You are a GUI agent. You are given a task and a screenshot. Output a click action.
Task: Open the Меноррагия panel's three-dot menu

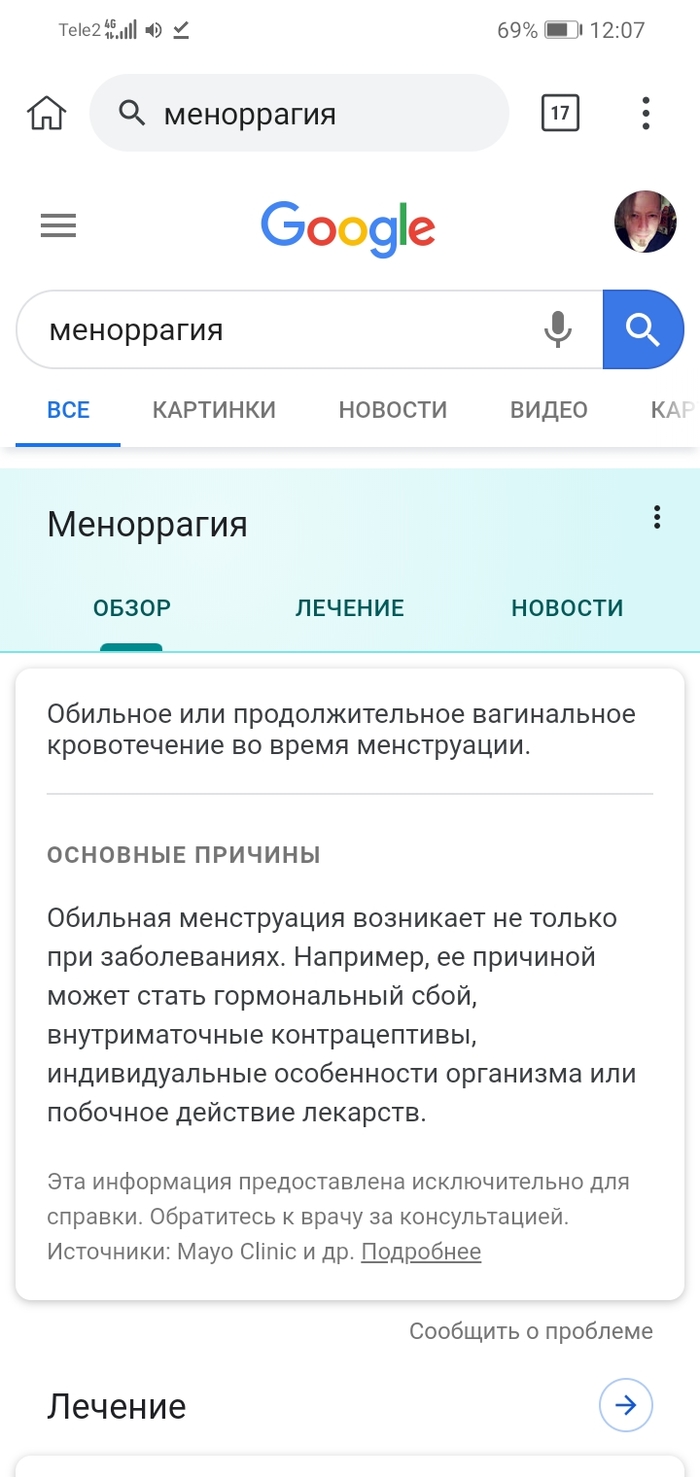(656, 517)
